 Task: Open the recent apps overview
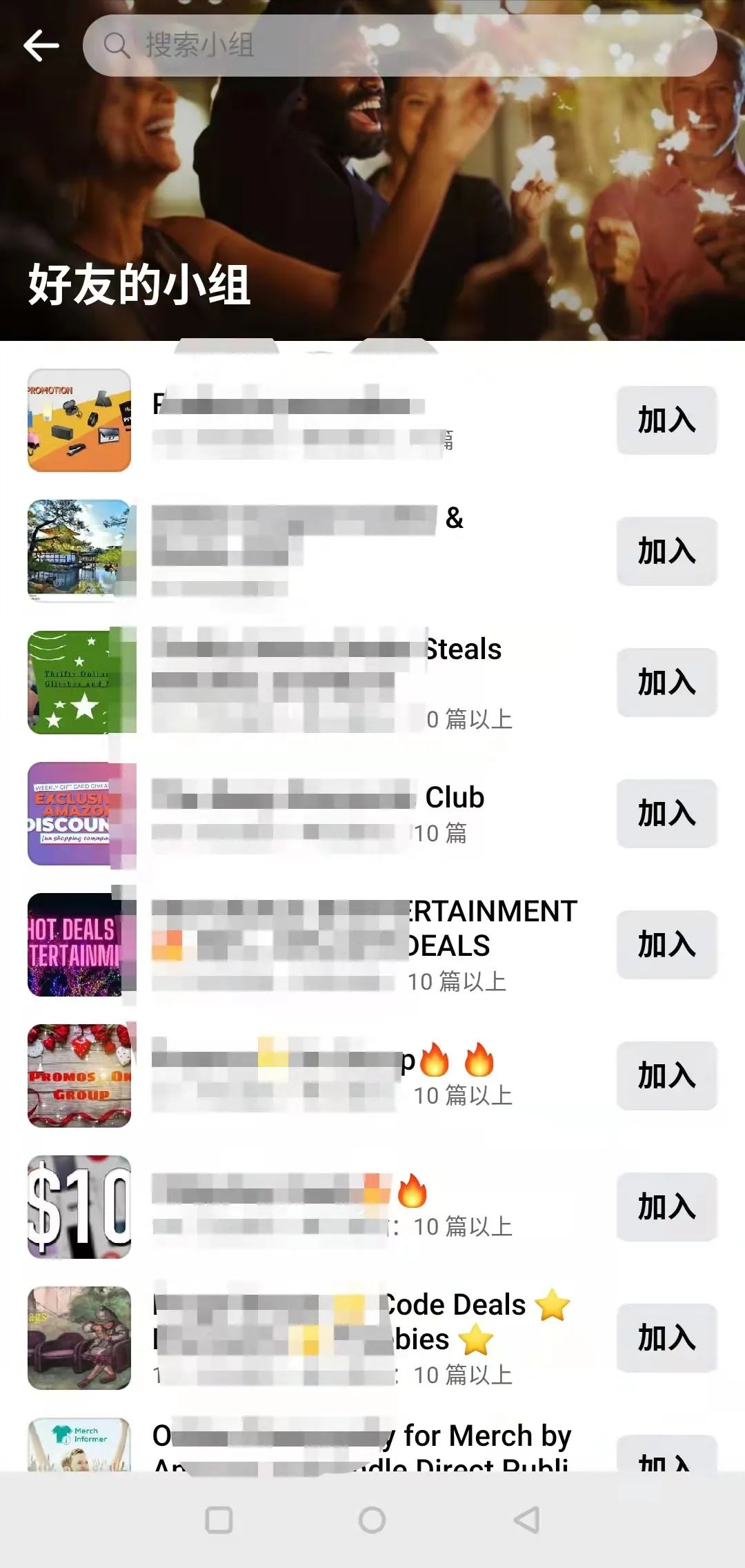(x=219, y=1520)
